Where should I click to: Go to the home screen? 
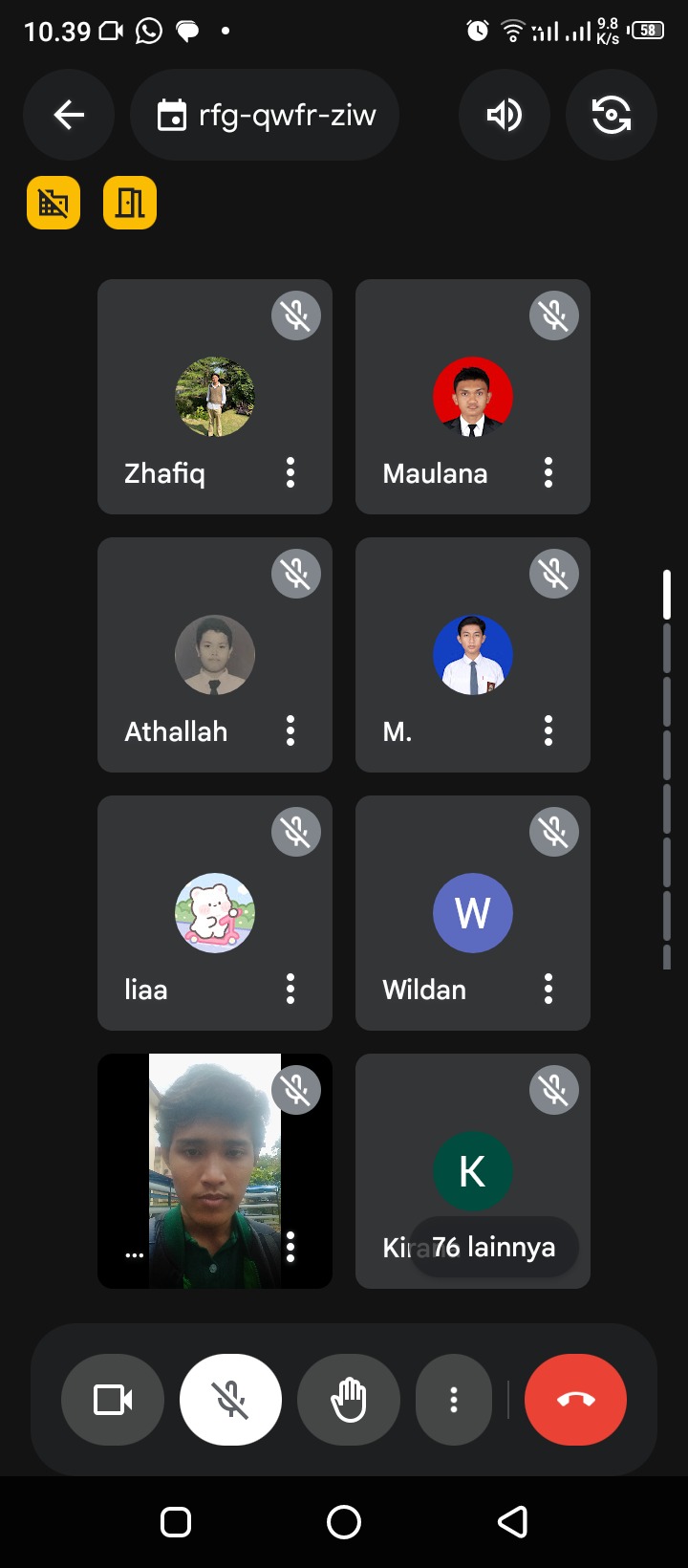click(x=344, y=1521)
